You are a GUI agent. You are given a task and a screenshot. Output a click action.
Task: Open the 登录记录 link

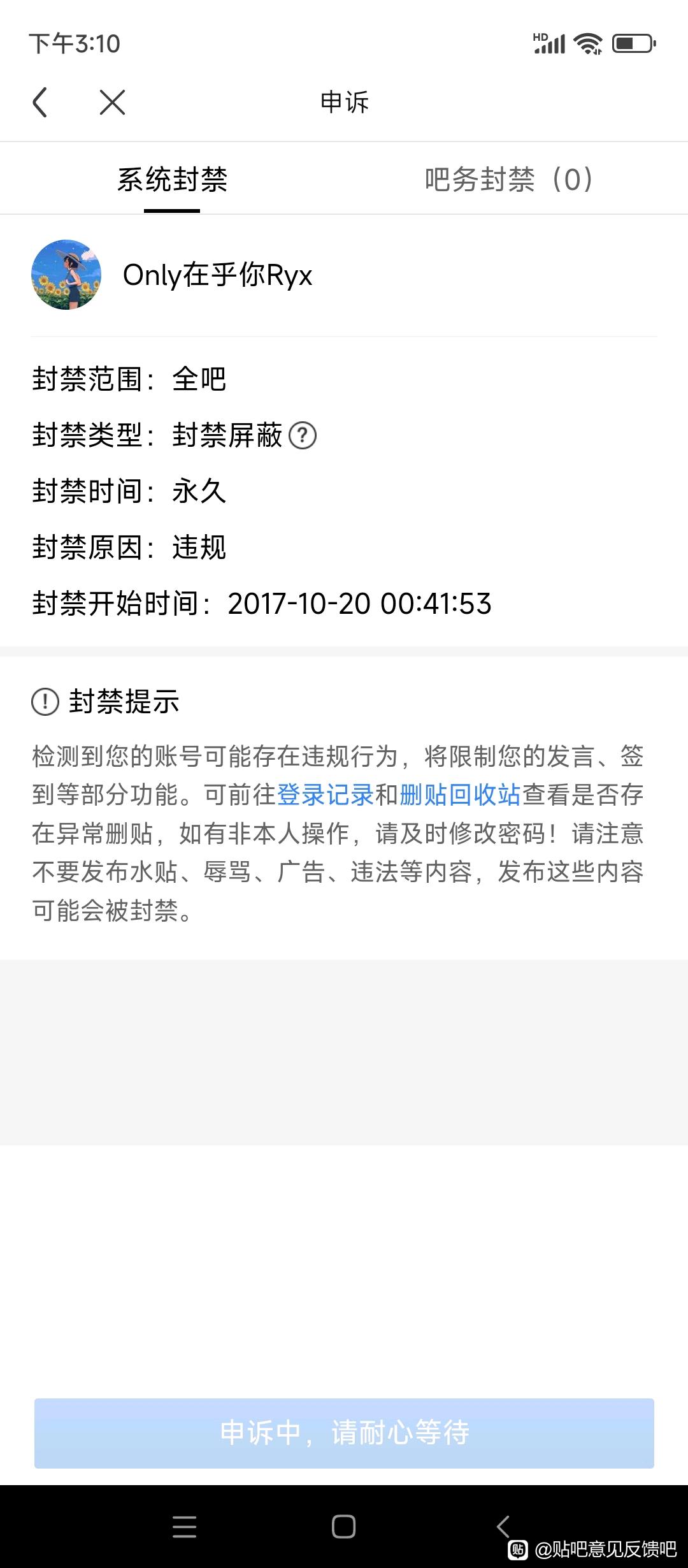[325, 795]
